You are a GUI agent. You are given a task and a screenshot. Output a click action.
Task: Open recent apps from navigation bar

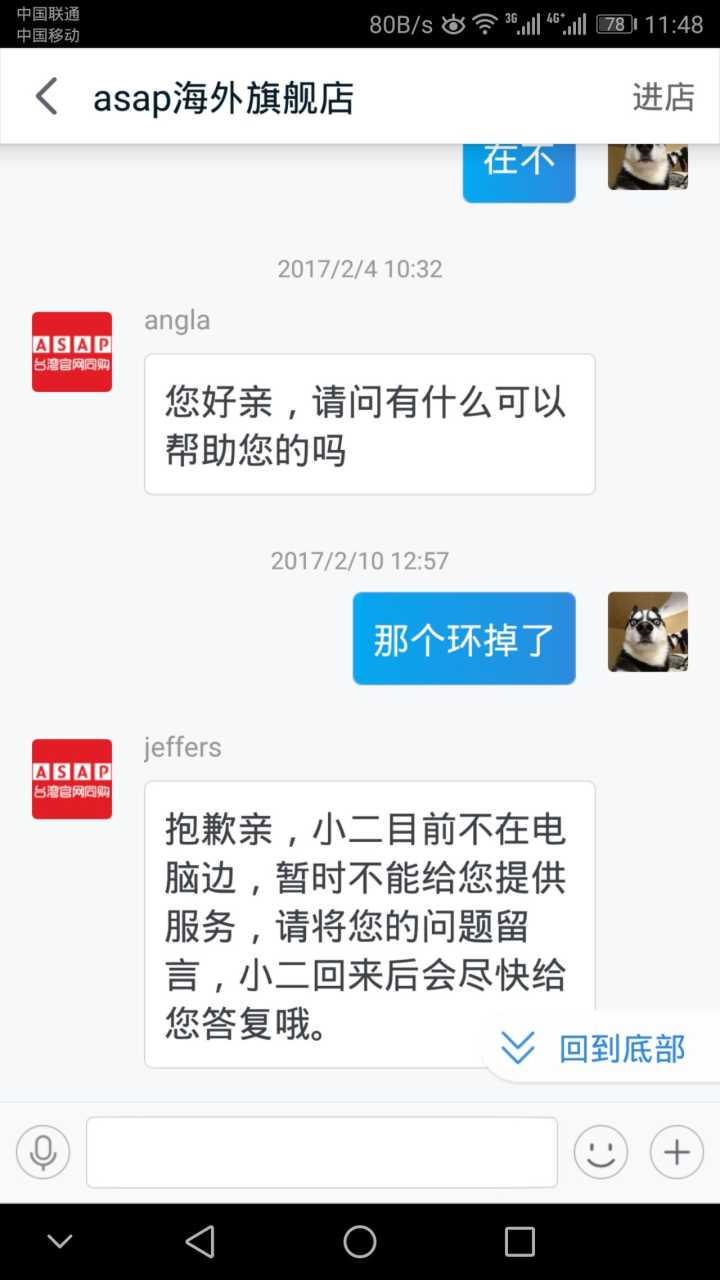tap(520, 1242)
